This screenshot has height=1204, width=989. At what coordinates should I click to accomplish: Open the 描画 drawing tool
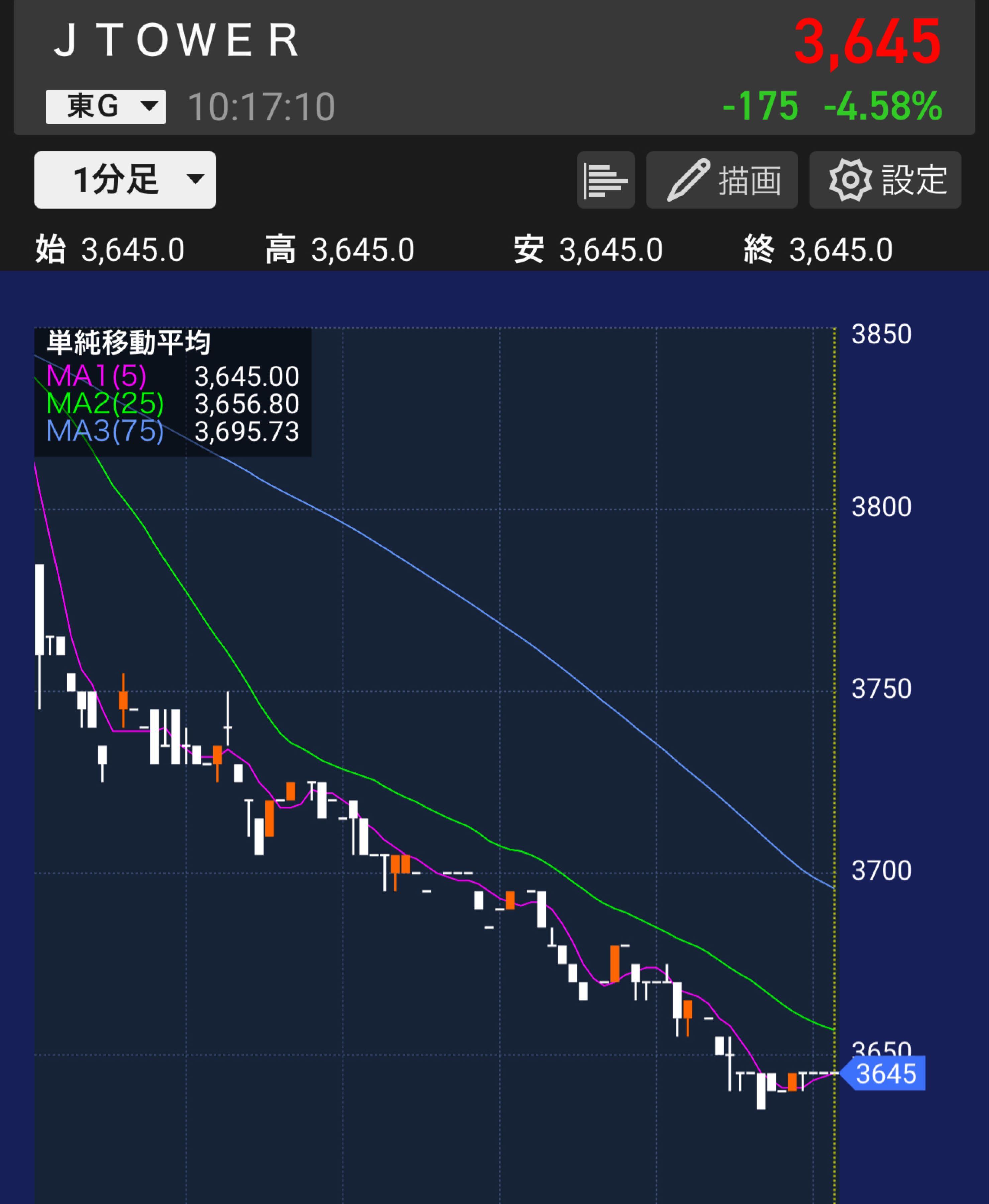[x=721, y=180]
